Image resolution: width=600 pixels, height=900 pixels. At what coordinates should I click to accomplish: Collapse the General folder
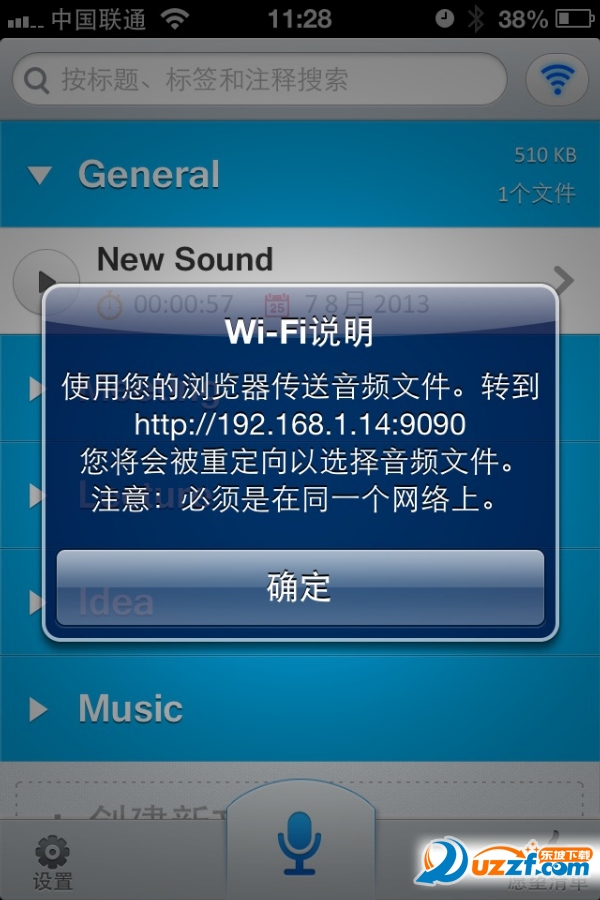(x=40, y=176)
